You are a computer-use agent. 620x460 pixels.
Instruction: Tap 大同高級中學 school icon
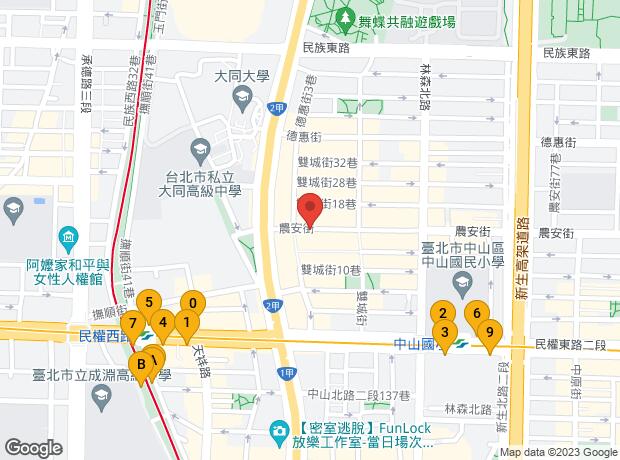[199, 151]
